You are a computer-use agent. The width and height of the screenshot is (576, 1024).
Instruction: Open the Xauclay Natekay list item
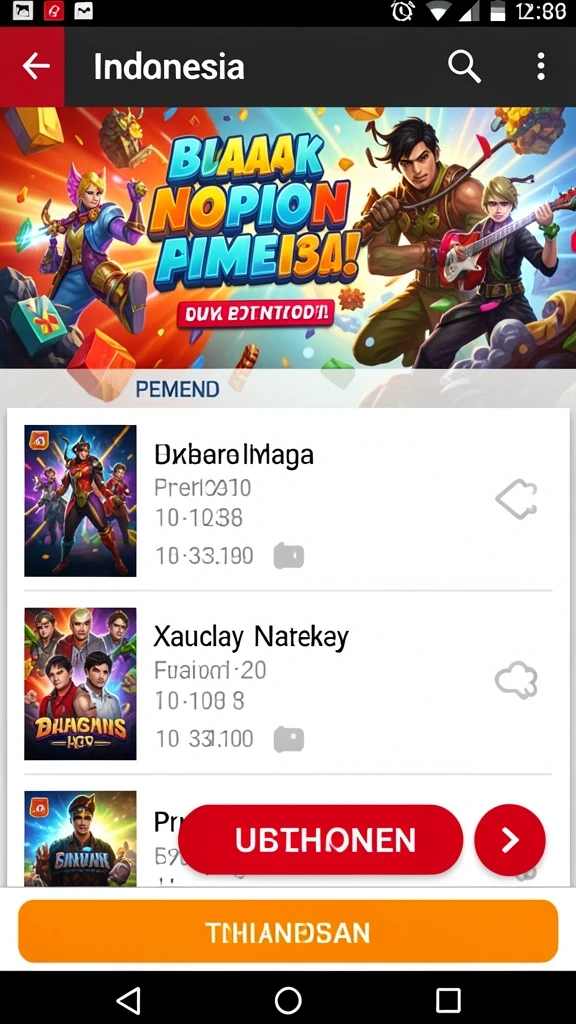point(288,683)
